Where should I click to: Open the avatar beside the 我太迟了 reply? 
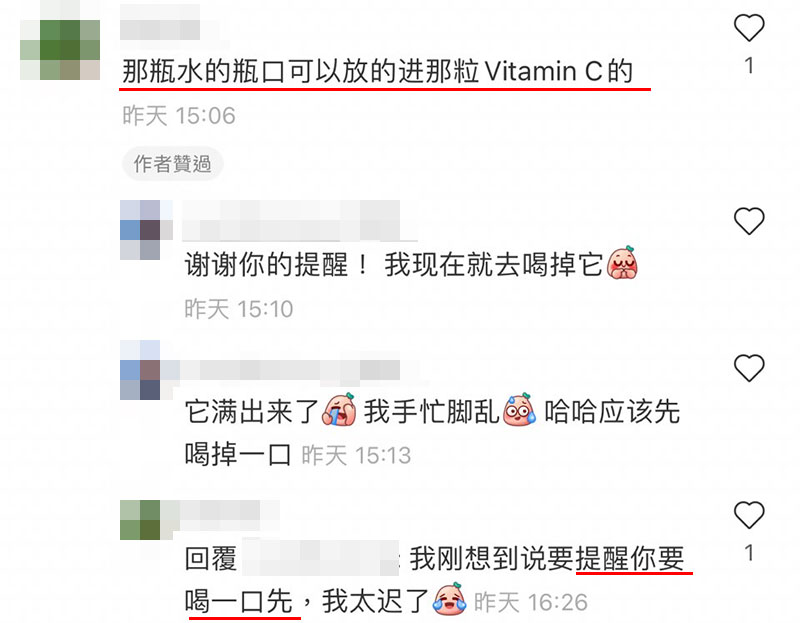139,519
